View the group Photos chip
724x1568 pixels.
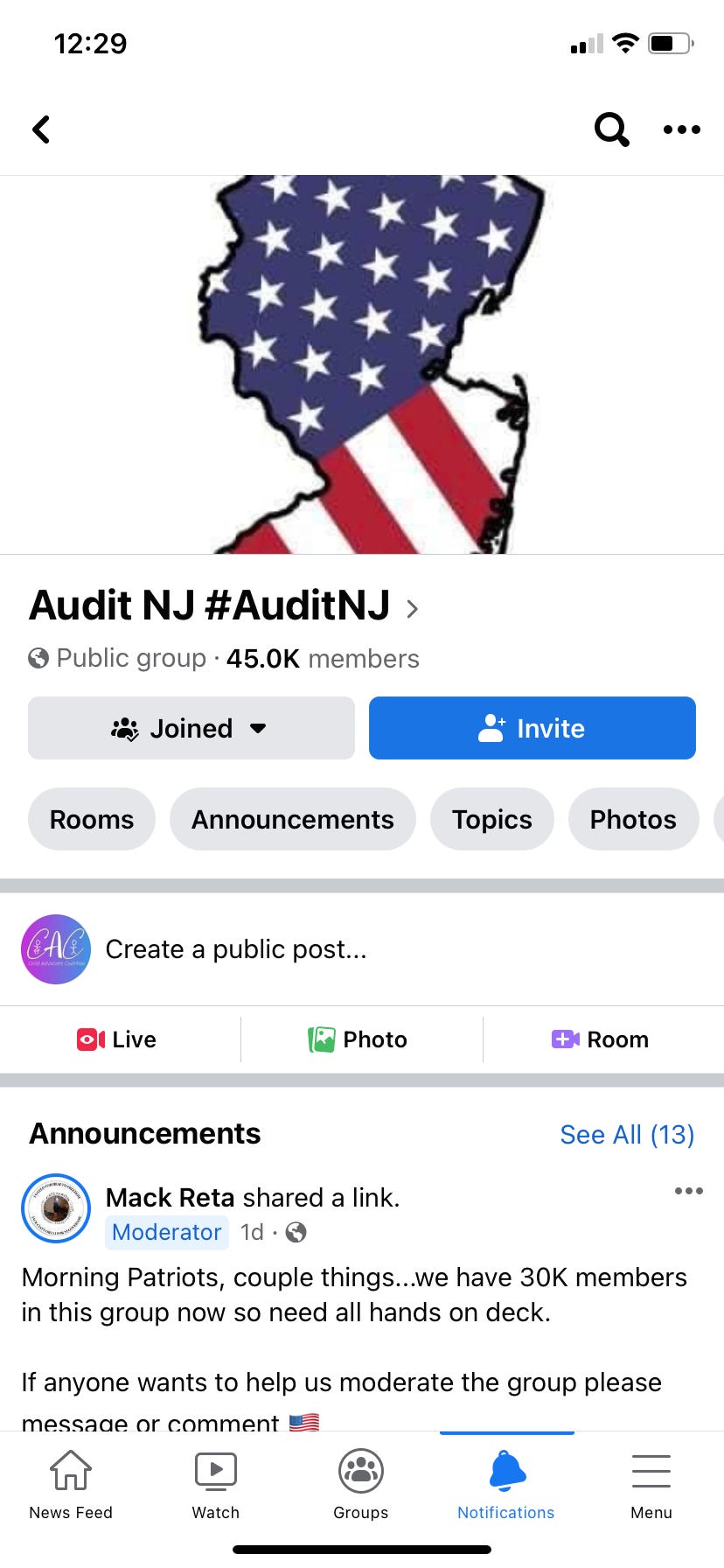(633, 819)
